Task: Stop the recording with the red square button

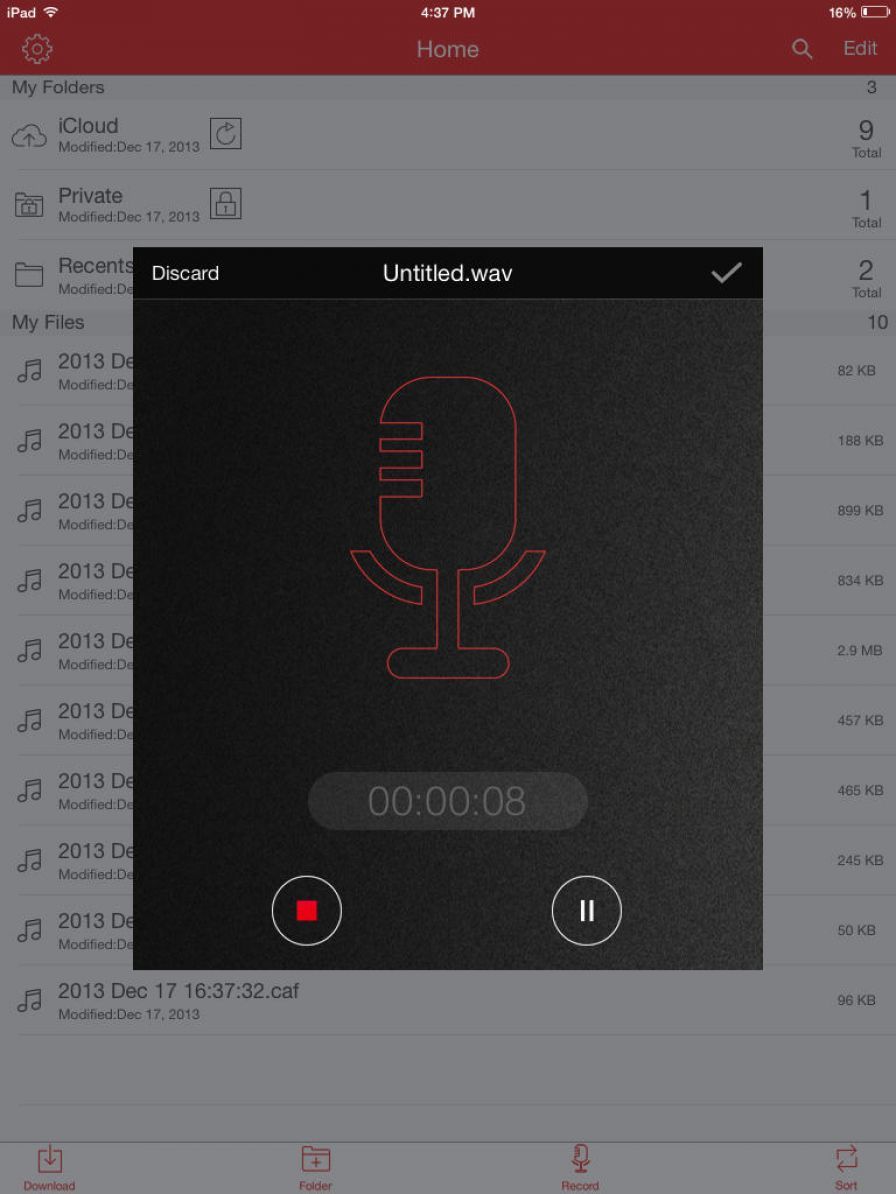Action: coord(307,911)
